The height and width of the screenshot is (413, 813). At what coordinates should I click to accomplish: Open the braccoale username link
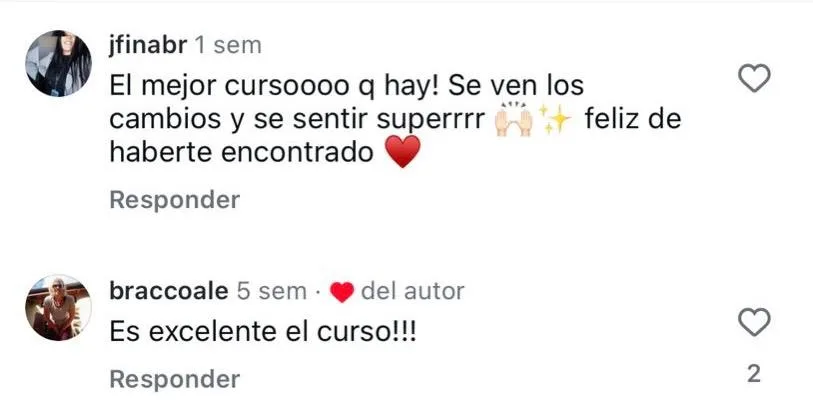pyautogui.click(x=167, y=291)
